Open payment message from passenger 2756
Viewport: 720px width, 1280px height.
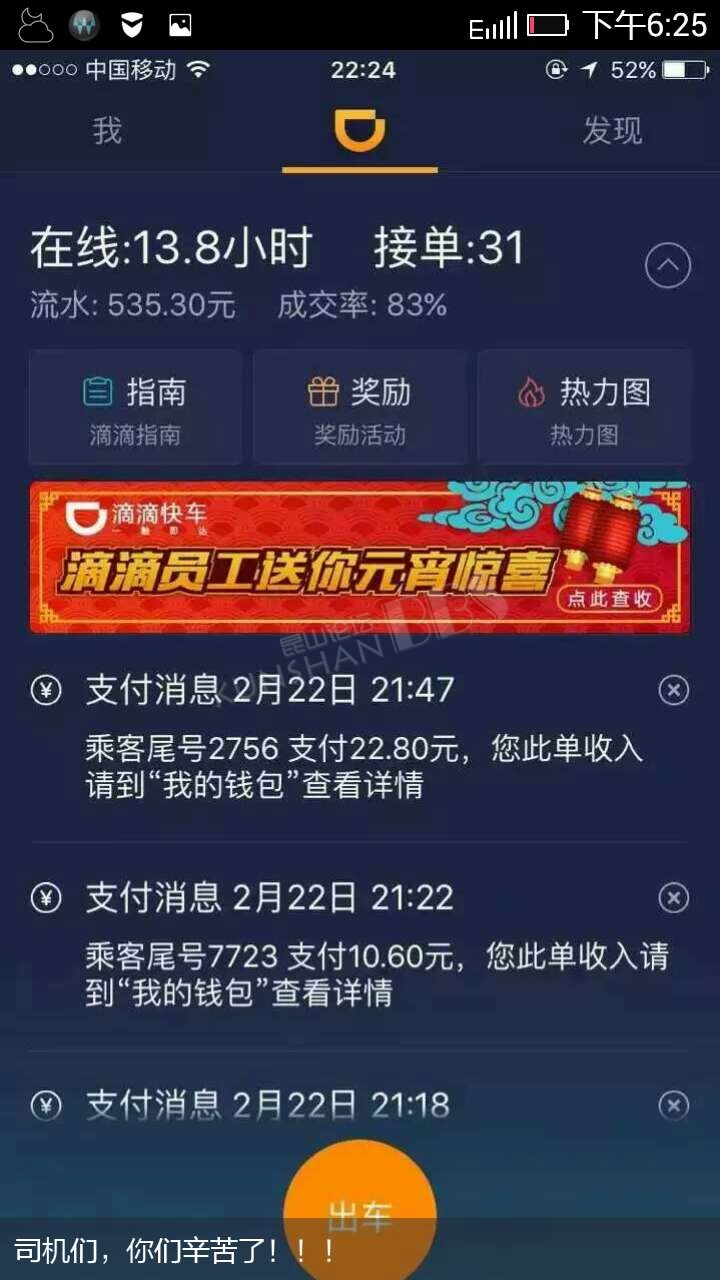tap(360, 738)
